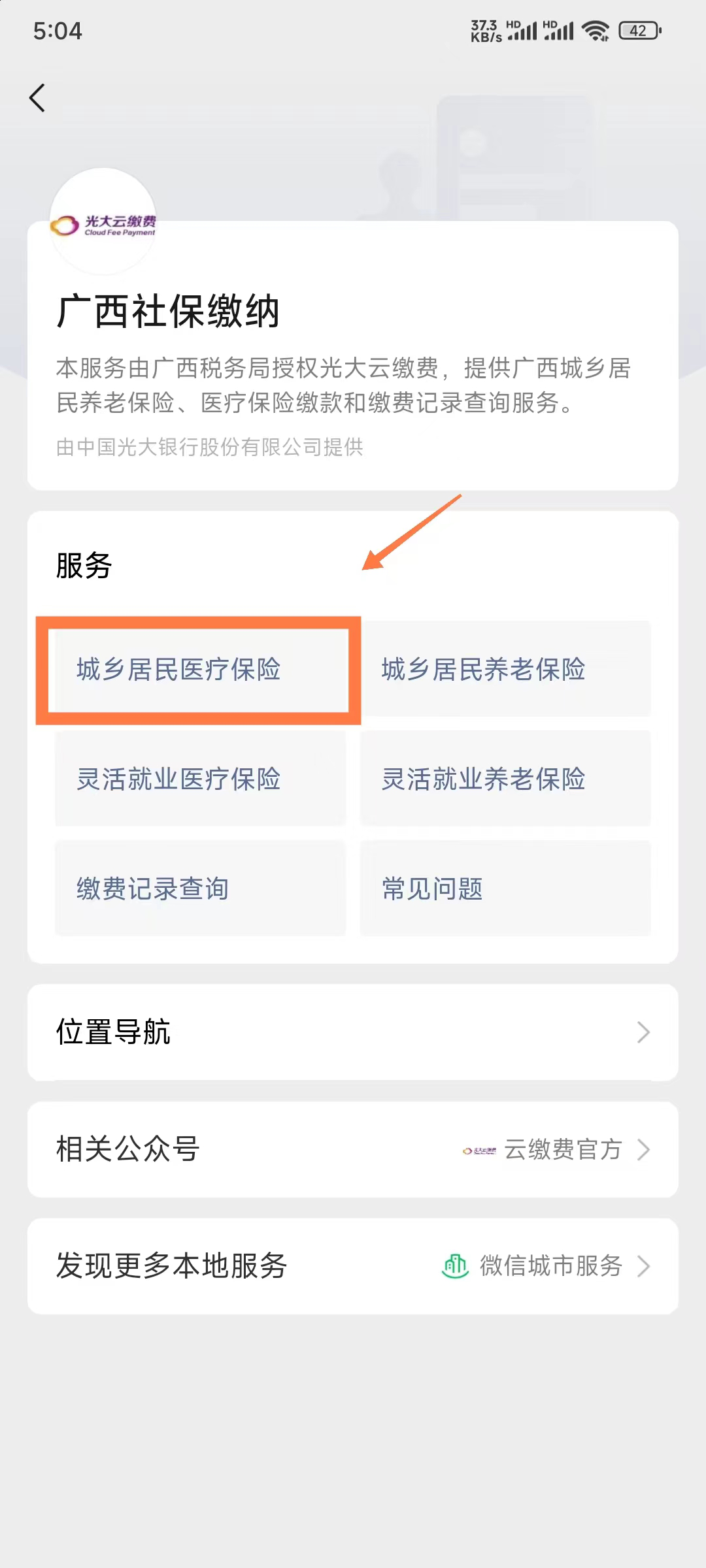706x1568 pixels.
Task: View 常见问题
Action: point(505,889)
